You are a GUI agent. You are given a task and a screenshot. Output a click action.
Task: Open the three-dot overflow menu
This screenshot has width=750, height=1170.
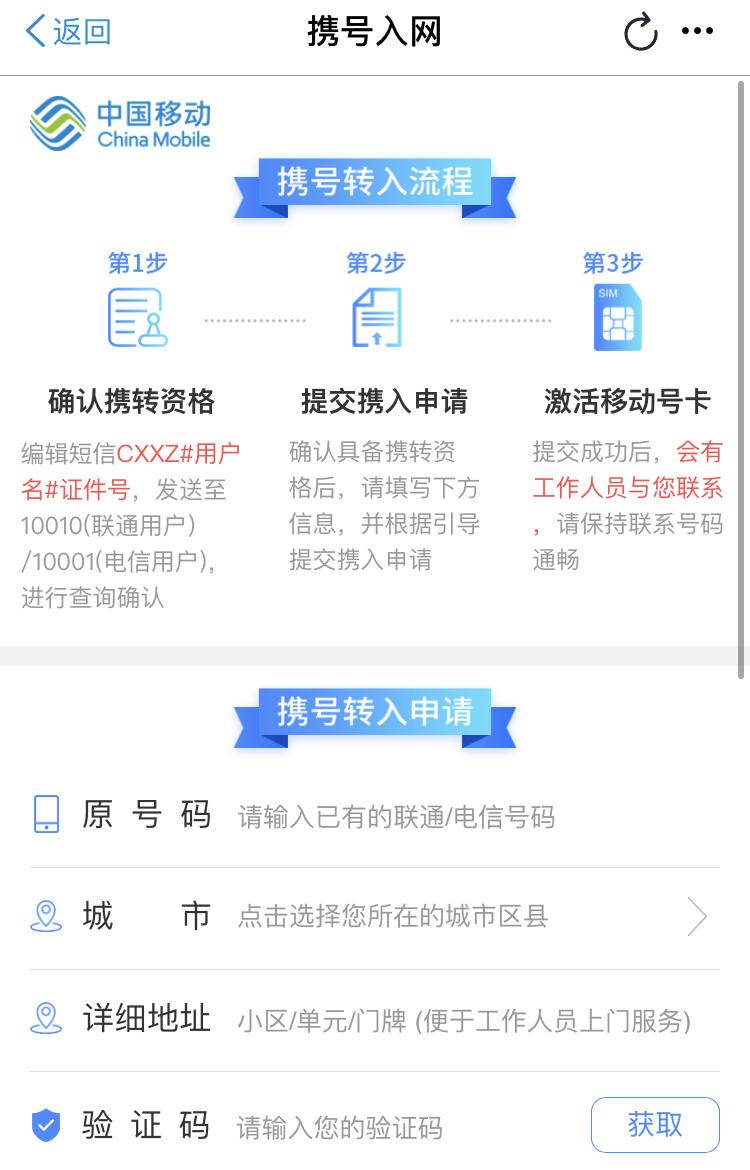click(x=697, y=32)
